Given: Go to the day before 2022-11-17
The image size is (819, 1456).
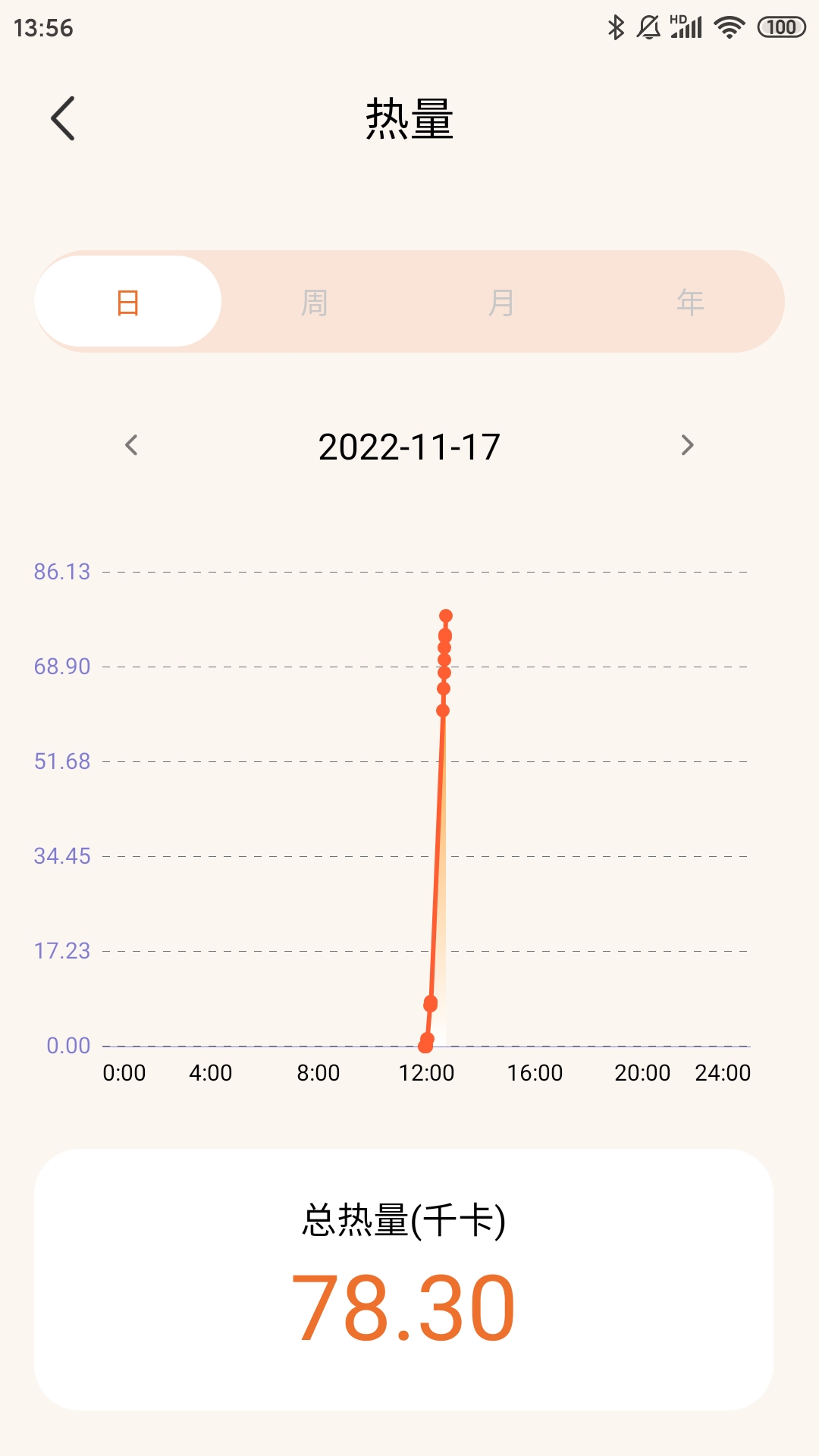Looking at the screenshot, I should pos(131,445).
